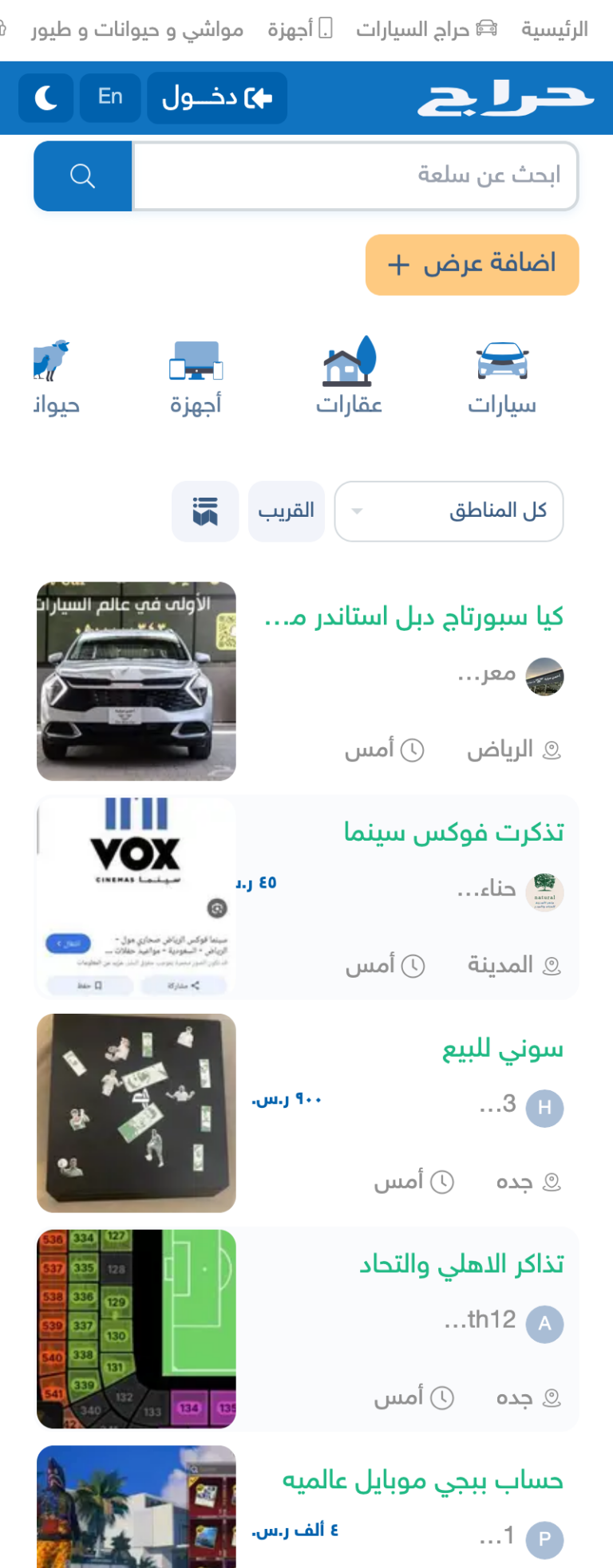Focus the ابحث عن سلعة search field
Image resolution: width=613 pixels, height=1568 pixels.
pos(354,175)
